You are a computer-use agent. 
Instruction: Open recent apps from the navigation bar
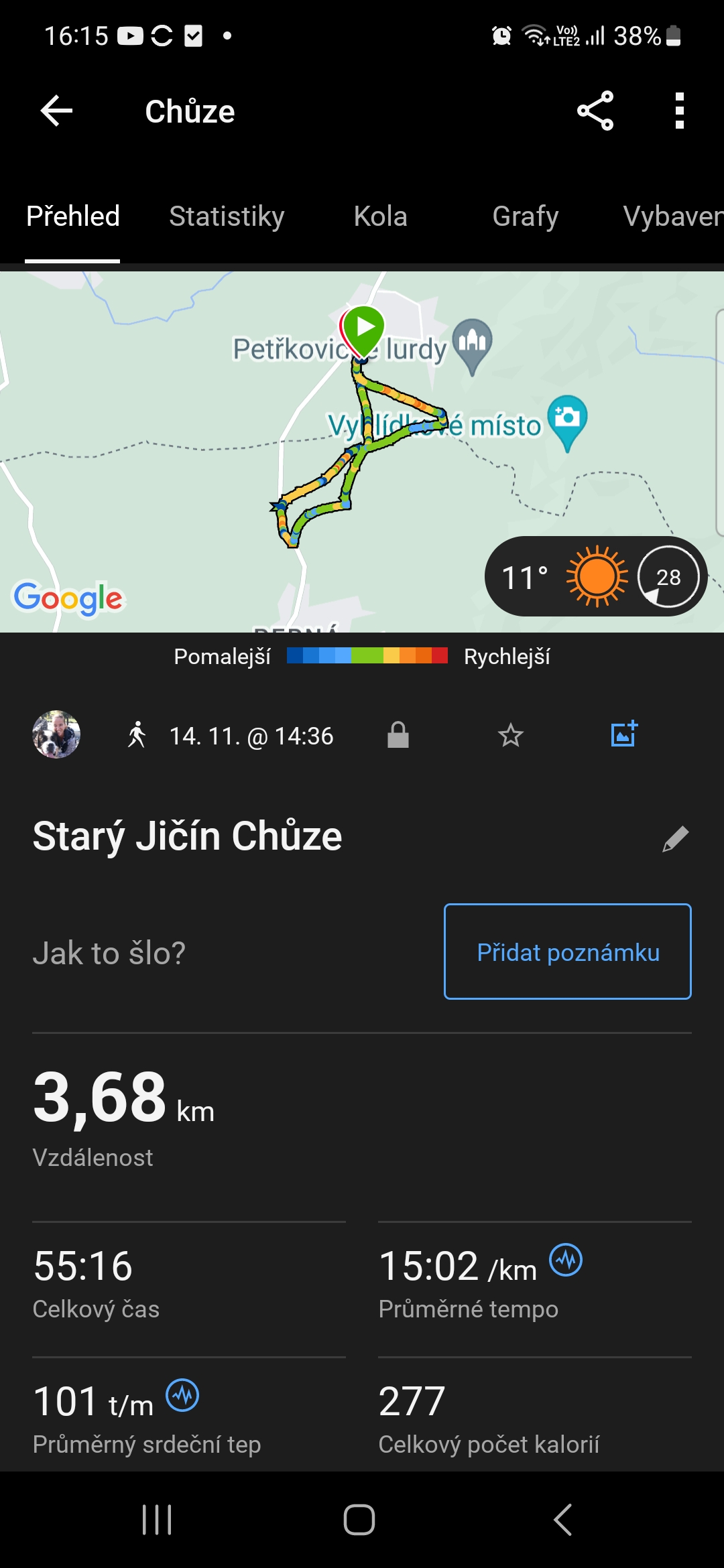(158, 1520)
